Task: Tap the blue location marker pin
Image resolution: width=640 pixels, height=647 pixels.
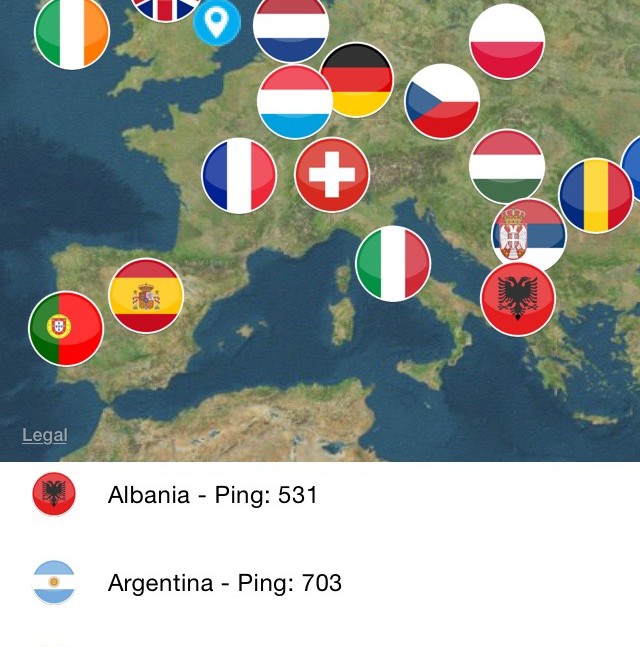Action: pos(217,21)
